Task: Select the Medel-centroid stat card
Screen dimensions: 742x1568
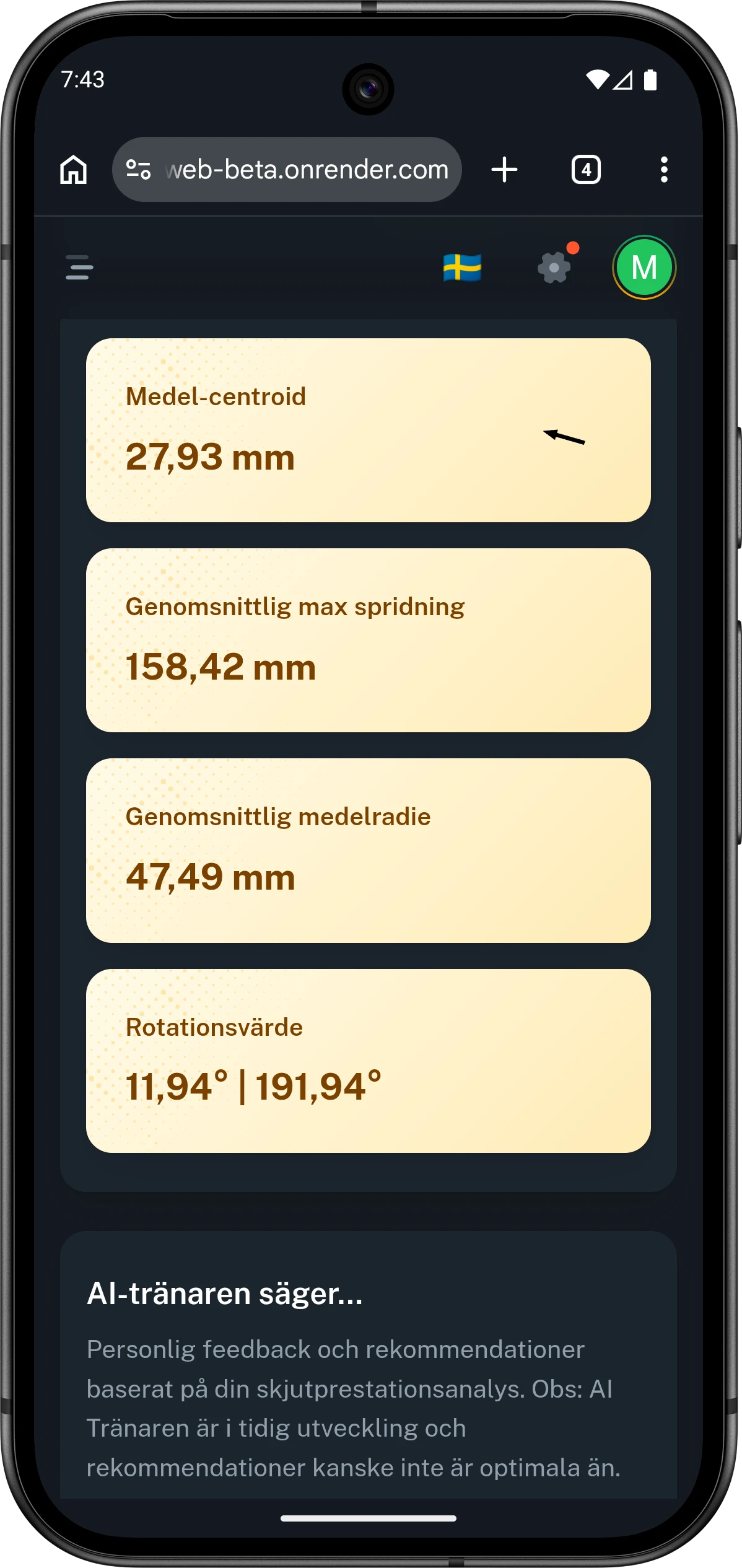Action: pyautogui.click(x=370, y=431)
